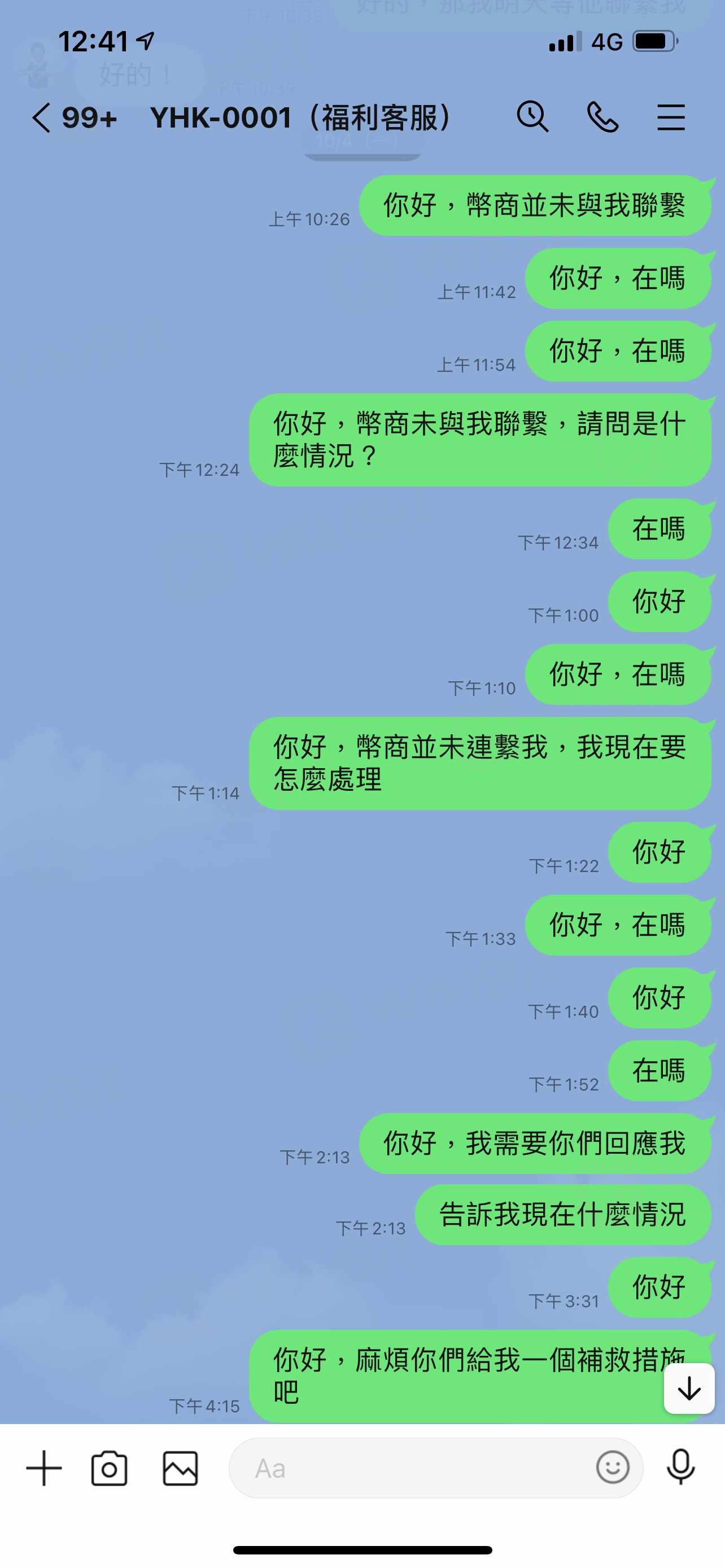Jump to the latest message with down arrow
Screen dimensions: 725x1568
(689, 1389)
